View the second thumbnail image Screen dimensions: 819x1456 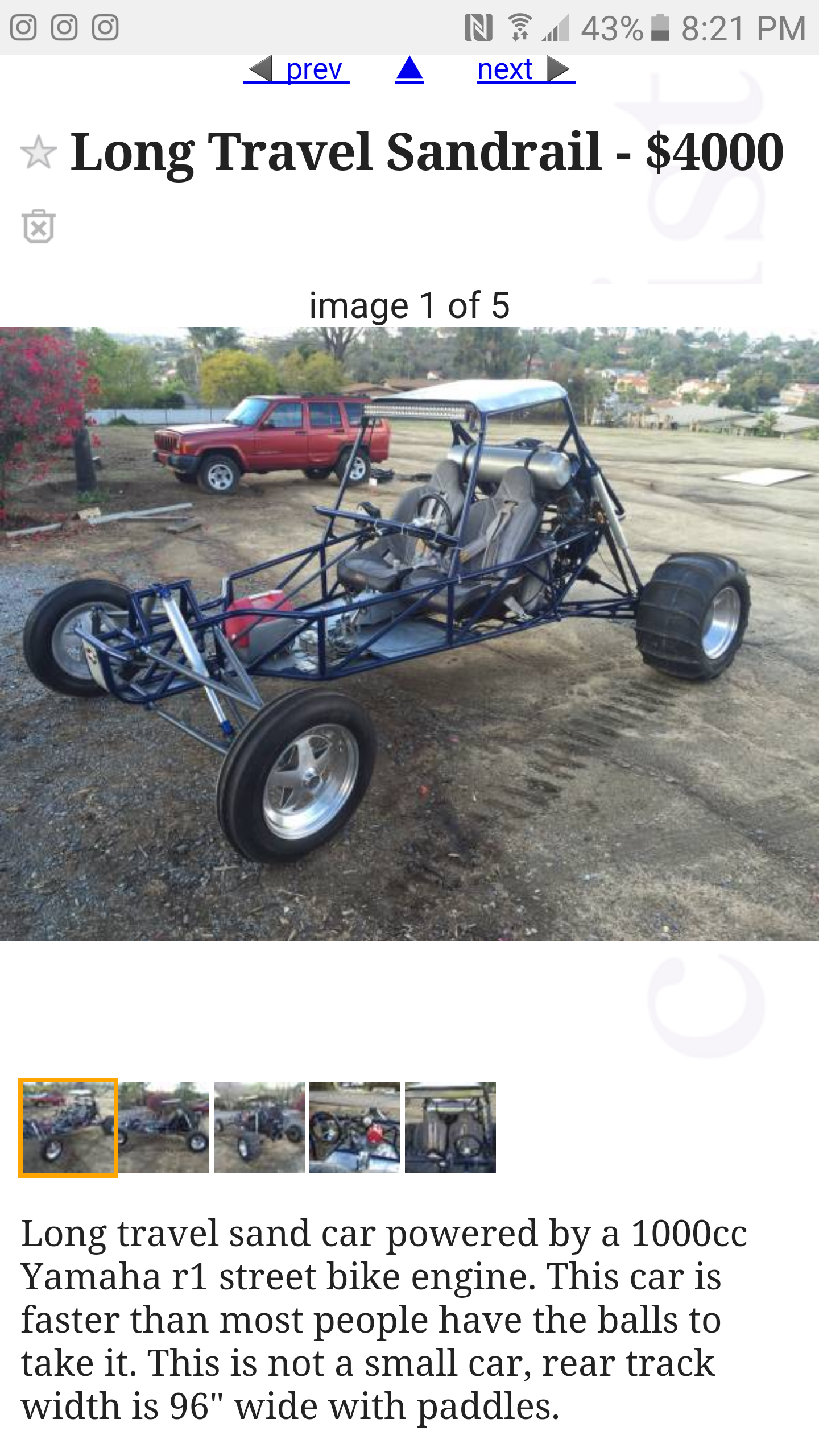pyautogui.click(x=164, y=1127)
